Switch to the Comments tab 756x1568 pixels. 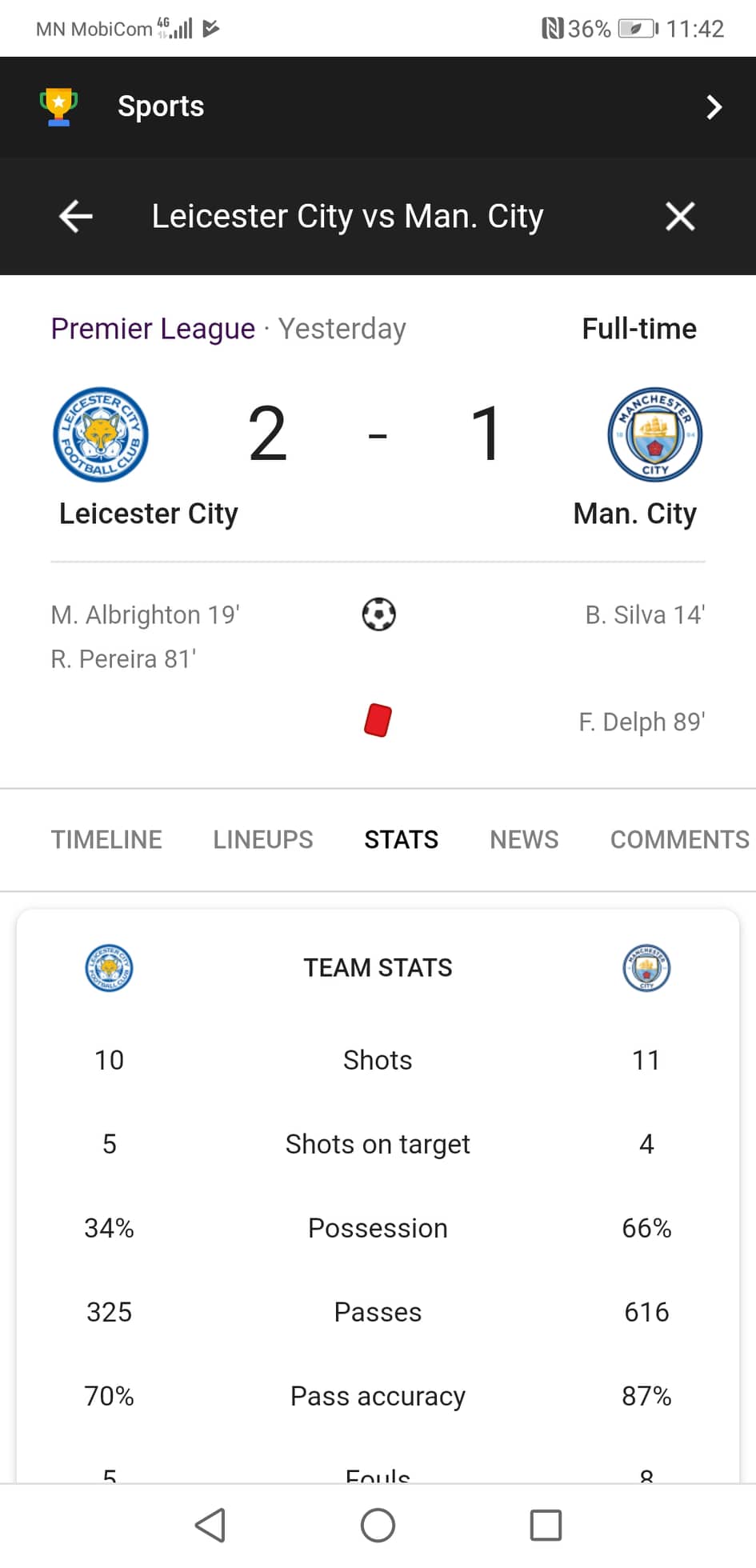point(680,839)
